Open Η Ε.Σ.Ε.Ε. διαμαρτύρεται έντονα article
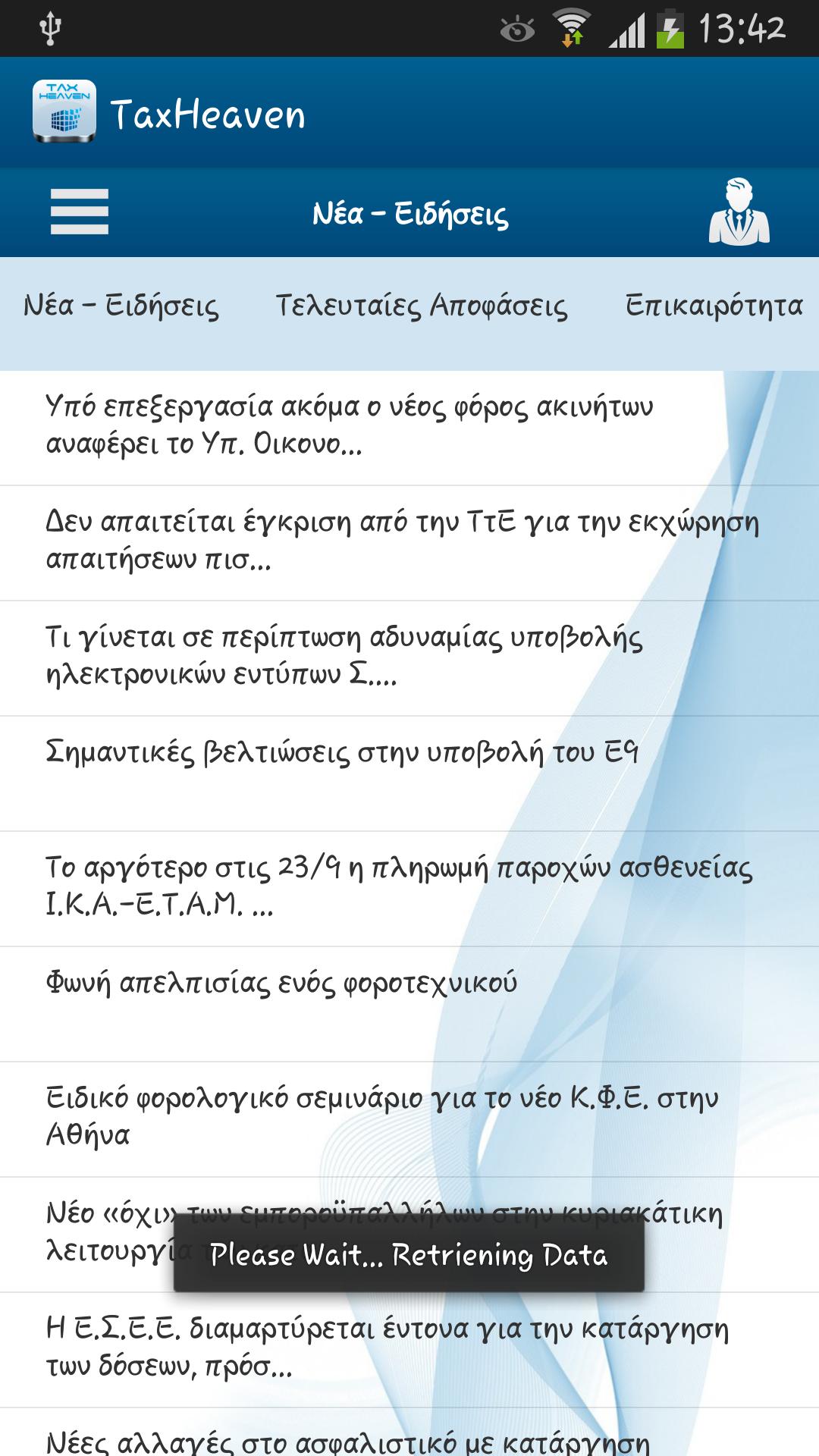Viewport: 819px width, 1456px height. tap(387, 1348)
